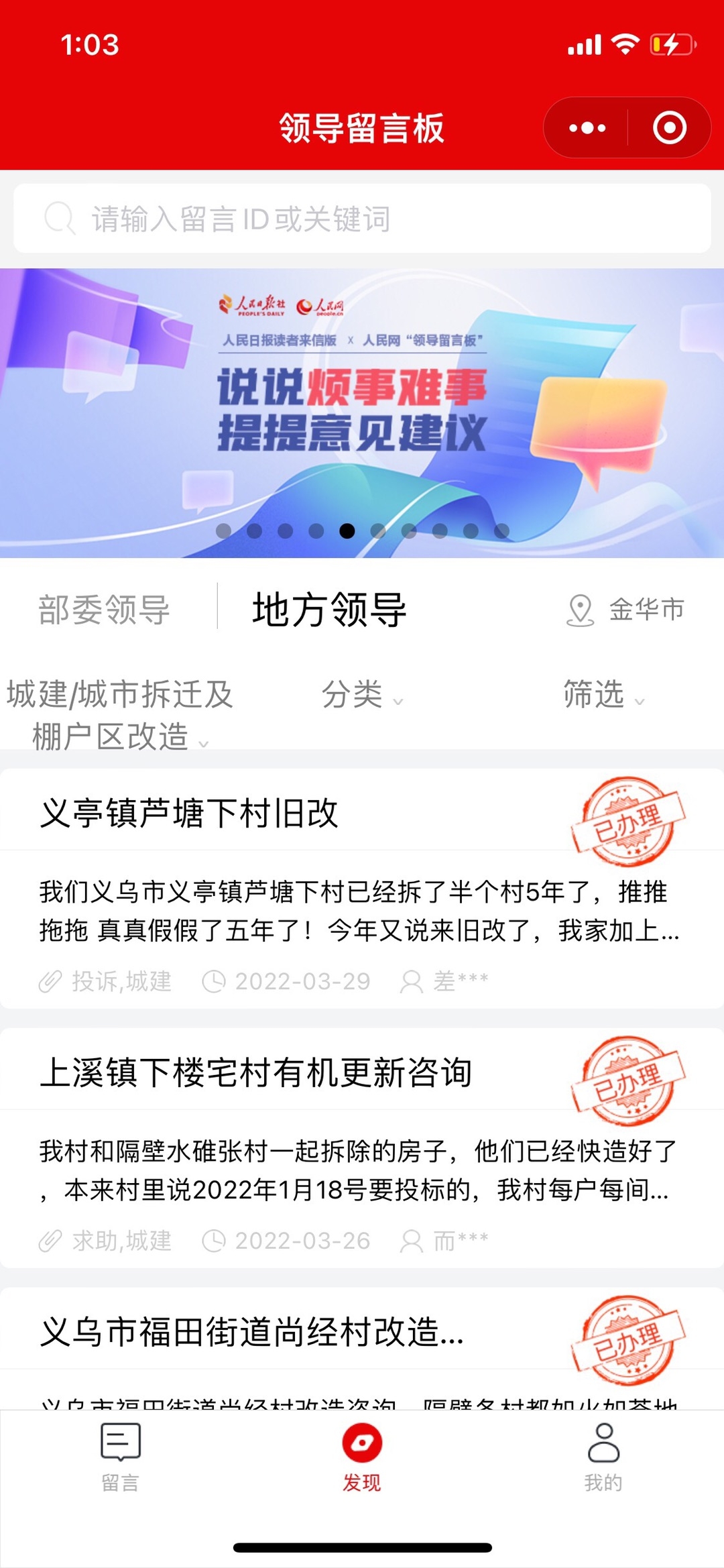Open the post 义亭镇芦塘下村旧改
Viewport: 724px width, 1568px height.
[x=190, y=814]
